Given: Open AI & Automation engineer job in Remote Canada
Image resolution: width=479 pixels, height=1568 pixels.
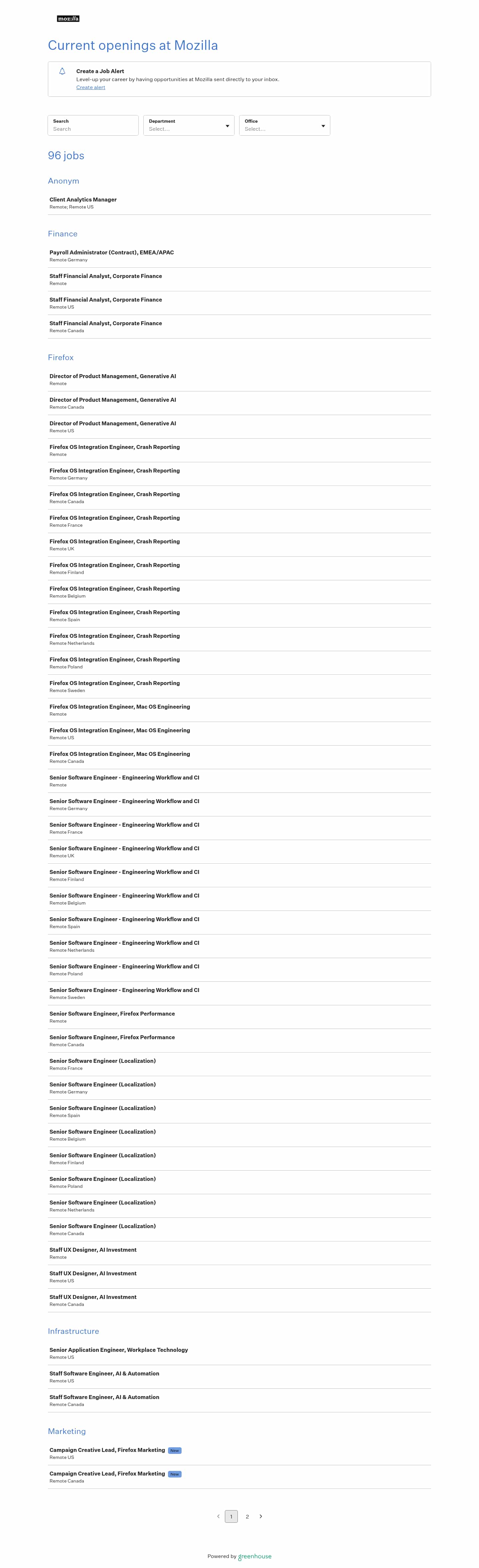Looking at the screenshot, I should (x=104, y=1397).
